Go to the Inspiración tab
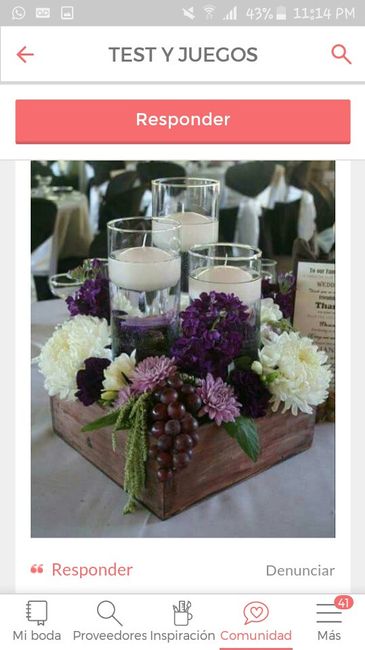Screen dimensions: 365x650 coord(182,621)
